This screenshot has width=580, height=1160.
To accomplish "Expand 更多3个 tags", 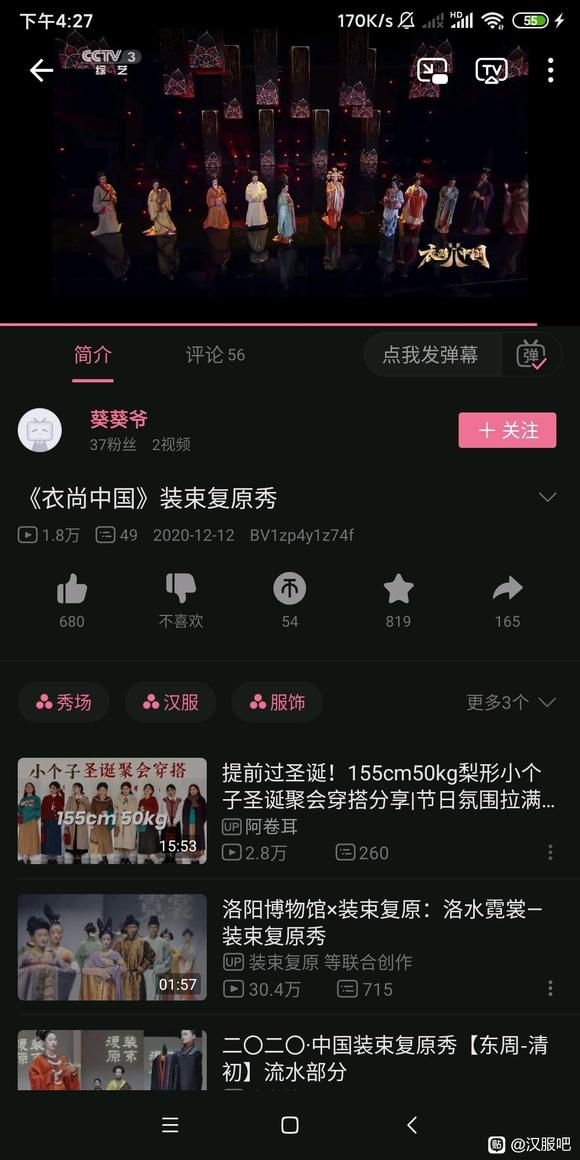I will click(x=511, y=702).
